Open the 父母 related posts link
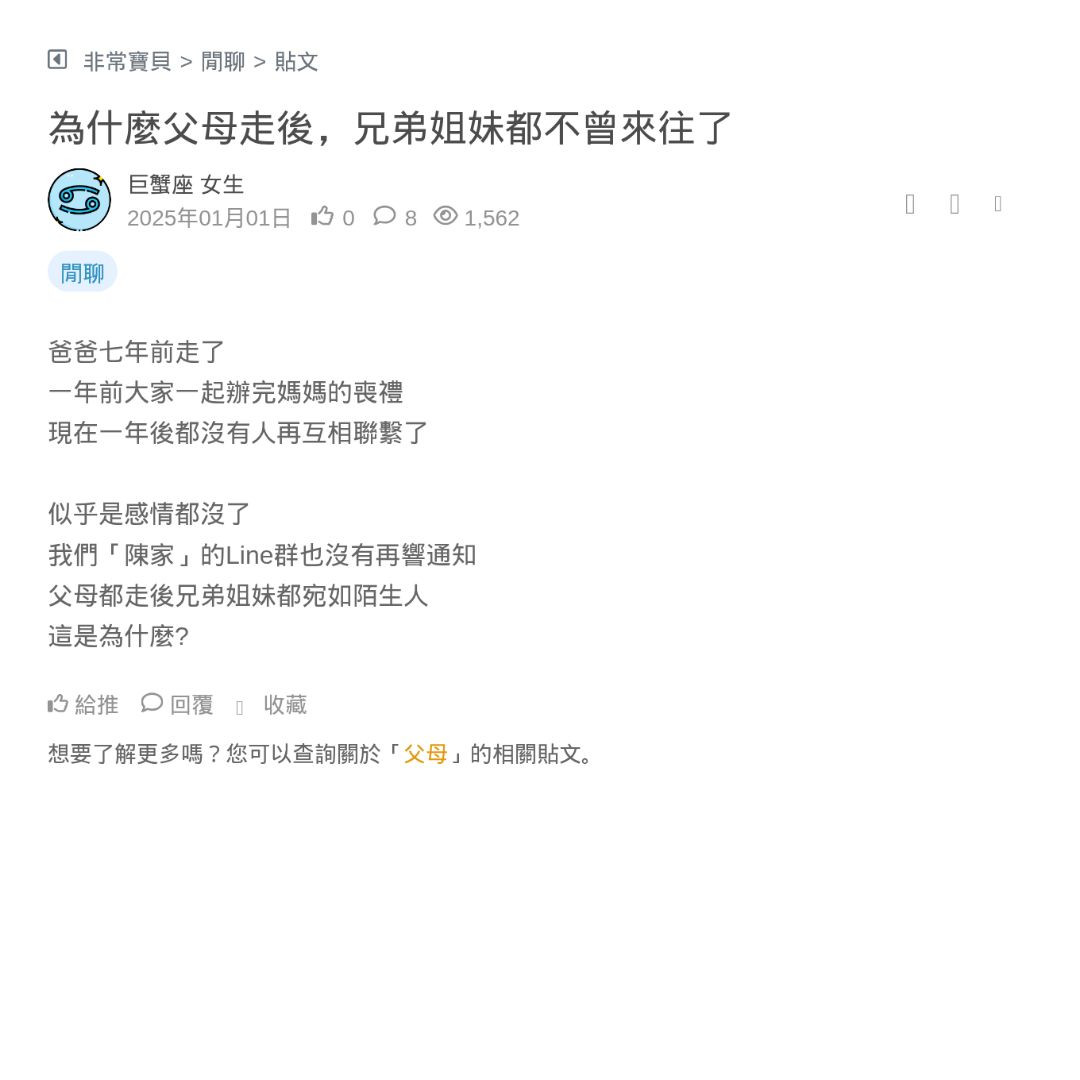1080x1080 pixels. [x=425, y=754]
